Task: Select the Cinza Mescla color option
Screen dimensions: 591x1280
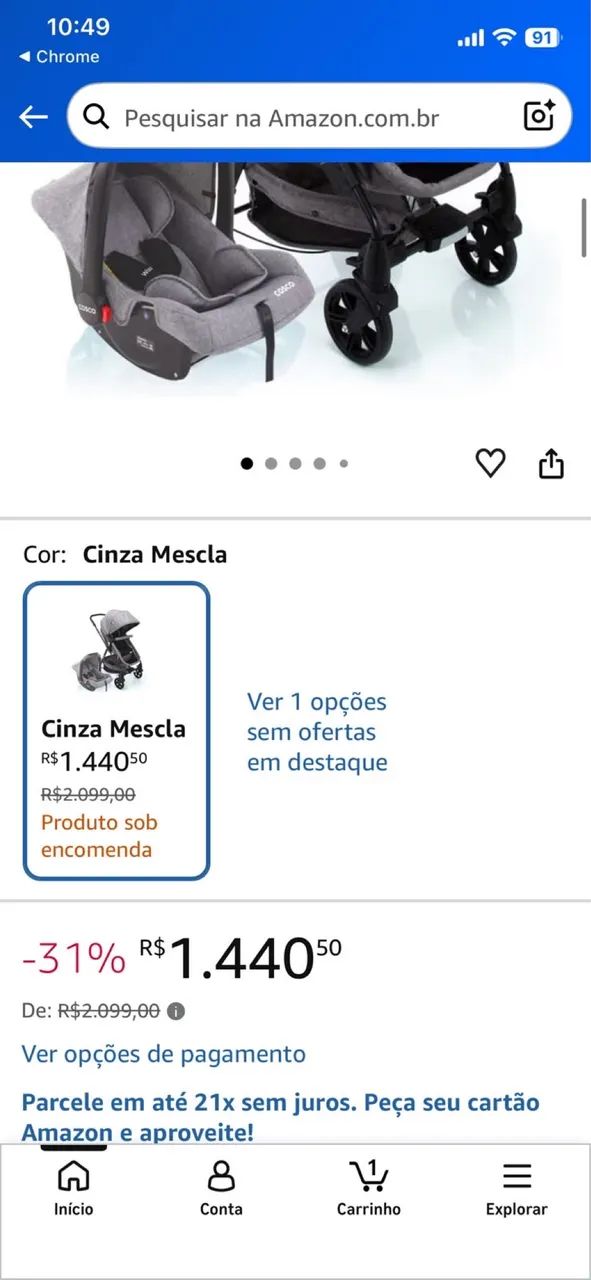Action: [x=116, y=731]
